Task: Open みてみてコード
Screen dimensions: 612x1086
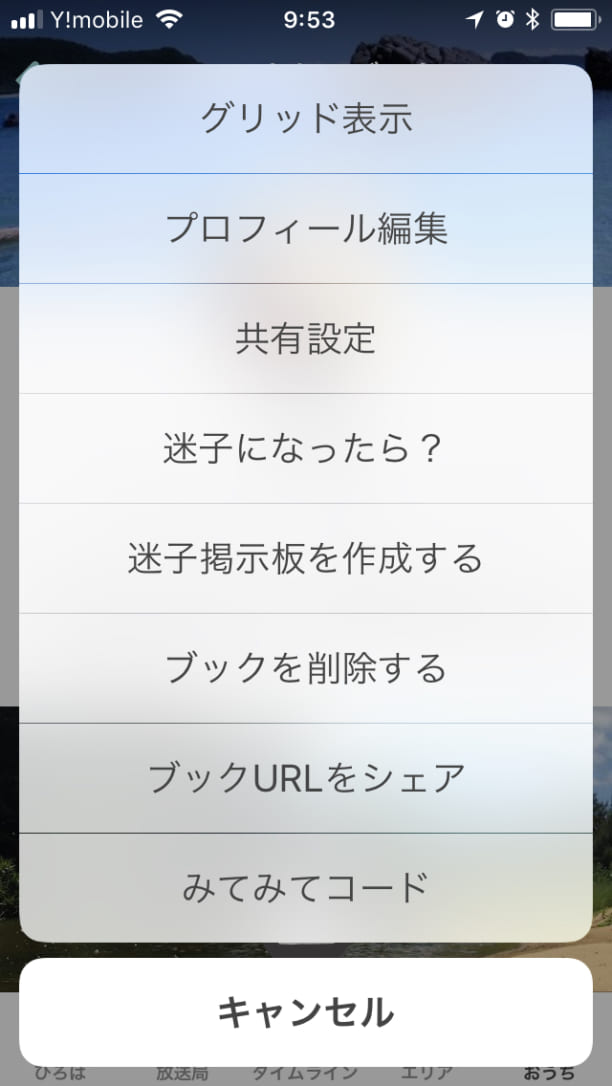Action: (x=306, y=887)
